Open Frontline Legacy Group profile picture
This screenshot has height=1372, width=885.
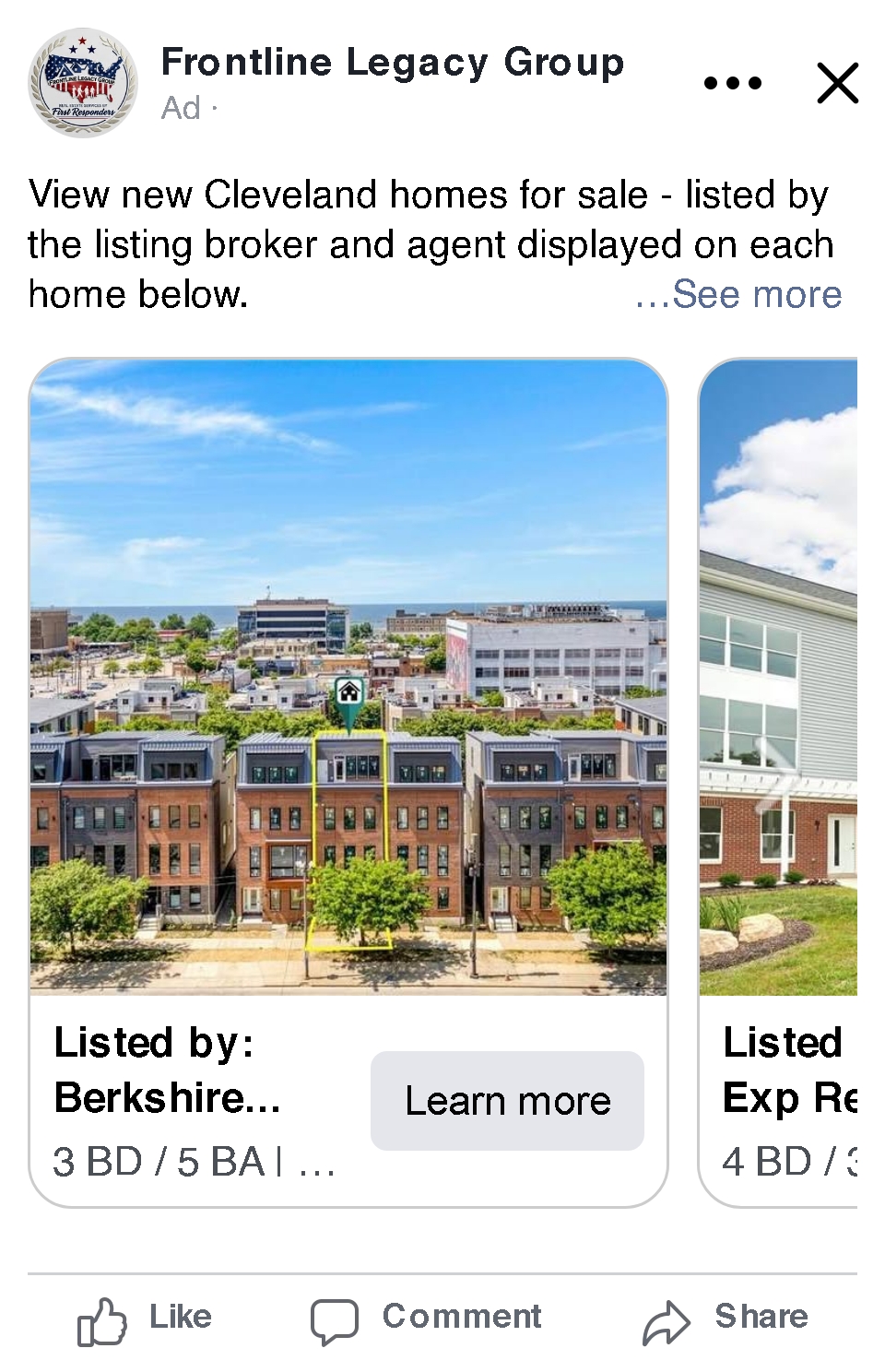[83, 83]
